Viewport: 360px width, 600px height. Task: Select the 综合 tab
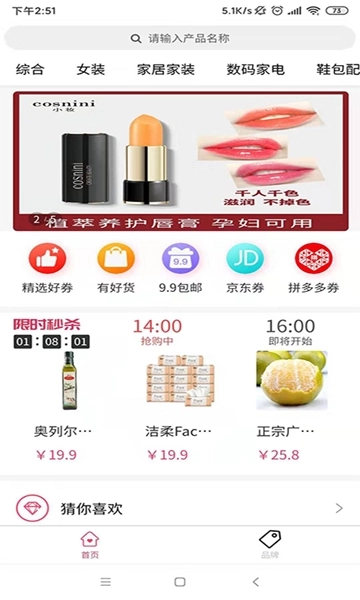point(30,70)
